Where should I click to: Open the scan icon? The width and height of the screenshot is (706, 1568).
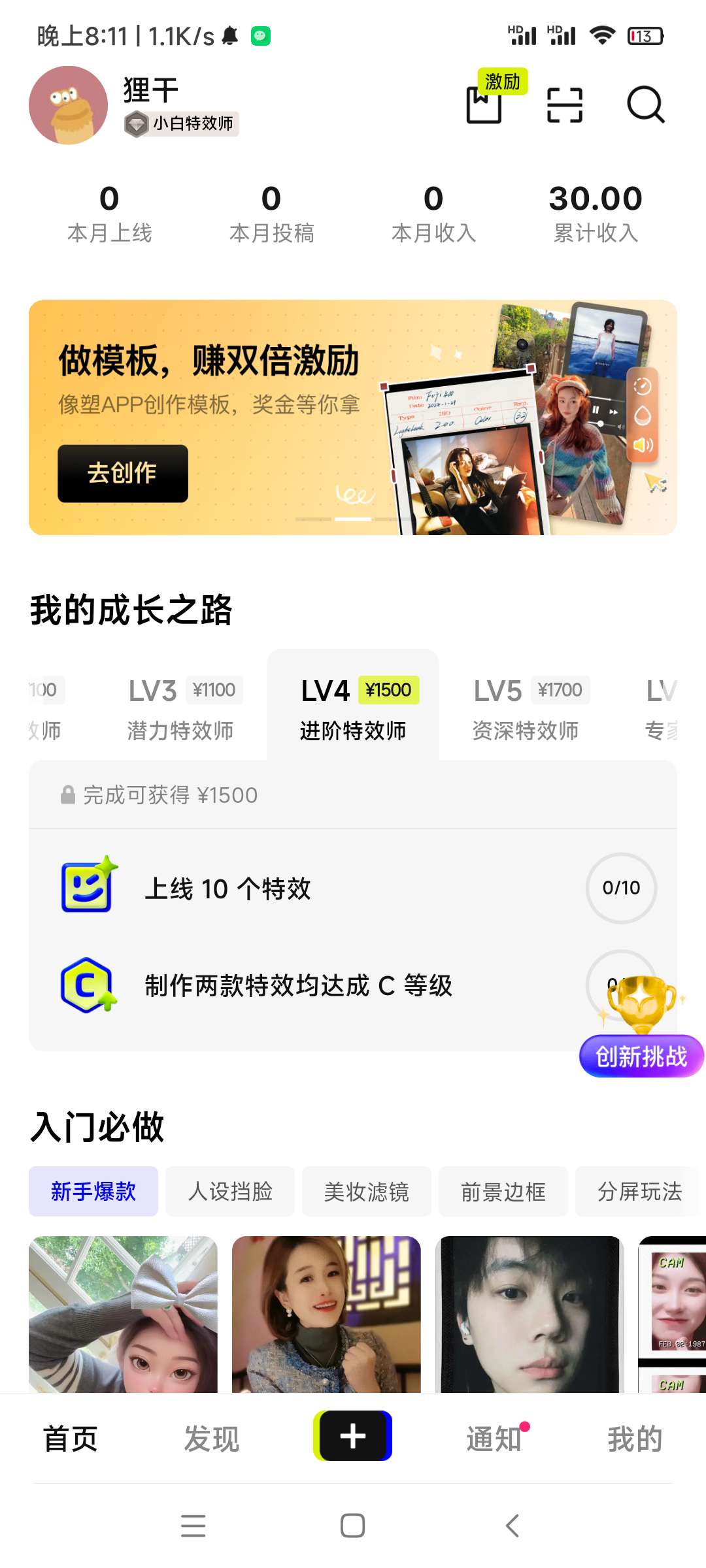pyautogui.click(x=564, y=105)
